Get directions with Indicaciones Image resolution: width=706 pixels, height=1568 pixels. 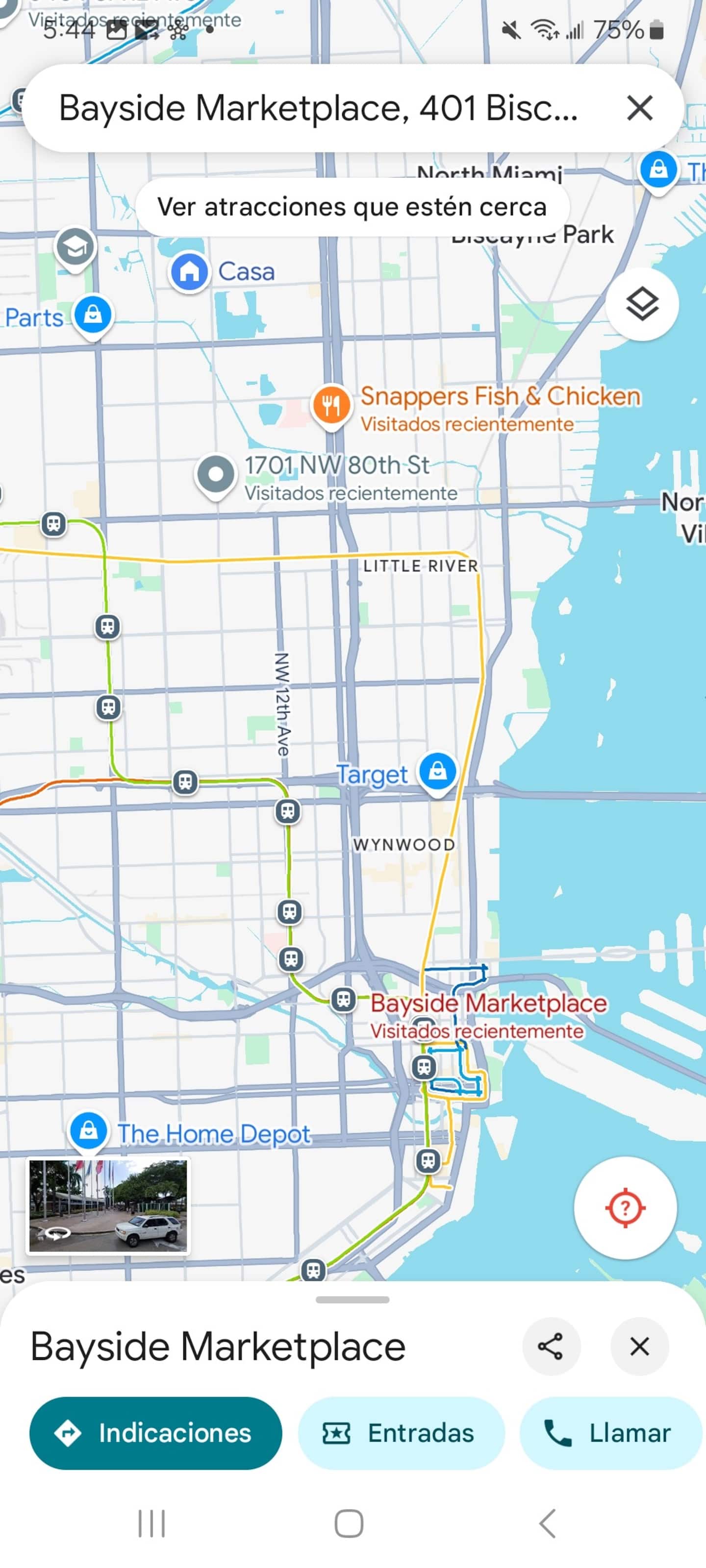pyautogui.click(x=156, y=1433)
